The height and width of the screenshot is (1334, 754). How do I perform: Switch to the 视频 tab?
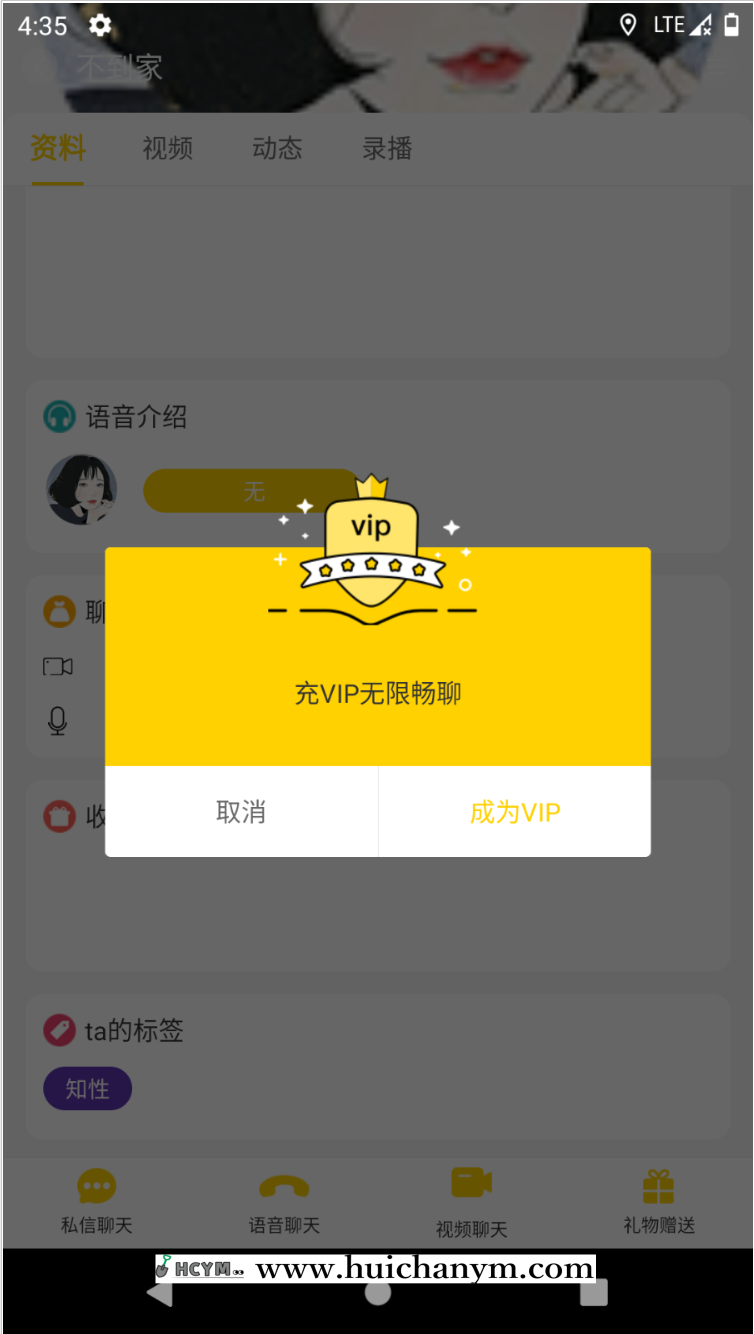pyautogui.click(x=167, y=148)
